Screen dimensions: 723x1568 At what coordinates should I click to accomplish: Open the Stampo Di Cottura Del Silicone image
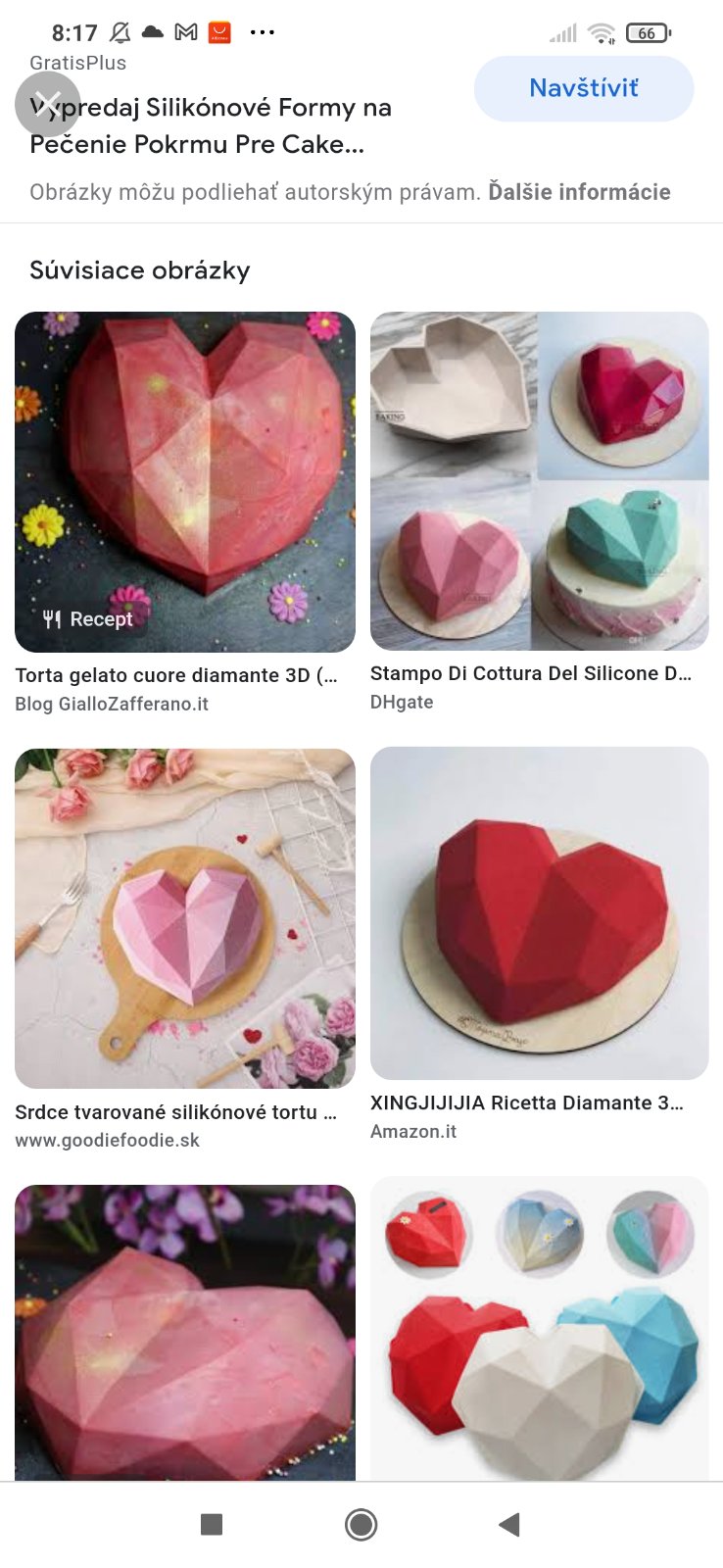point(539,481)
